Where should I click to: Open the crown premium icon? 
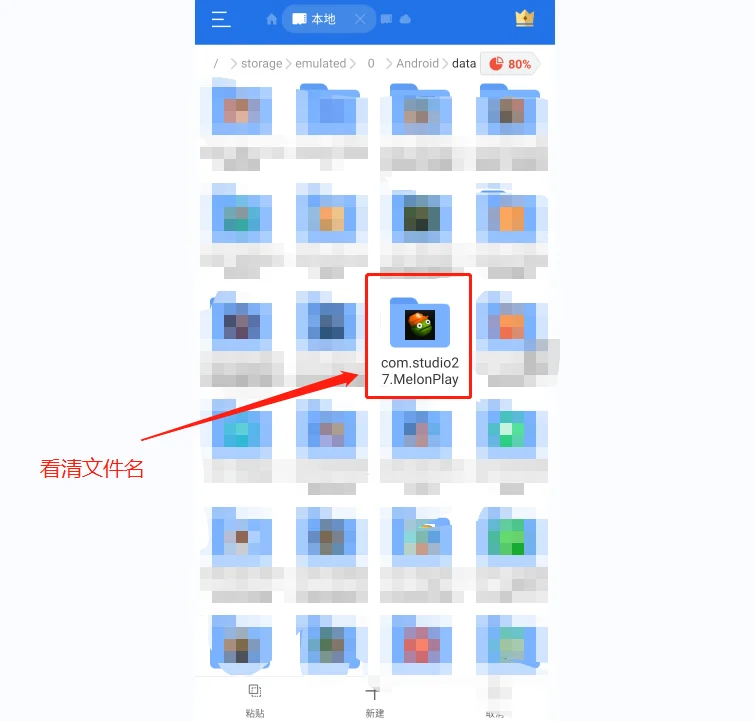point(524,18)
